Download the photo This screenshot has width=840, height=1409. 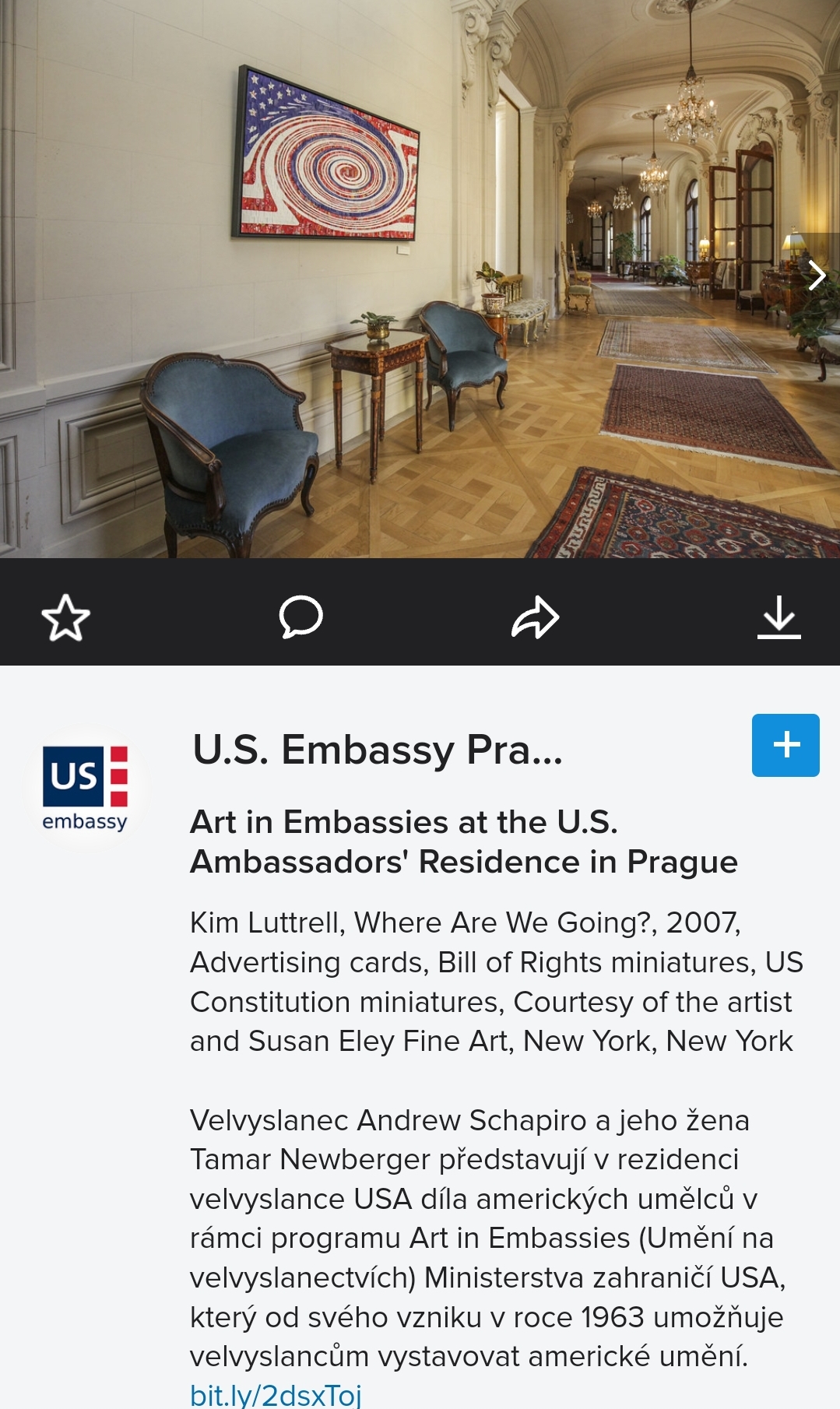(779, 617)
